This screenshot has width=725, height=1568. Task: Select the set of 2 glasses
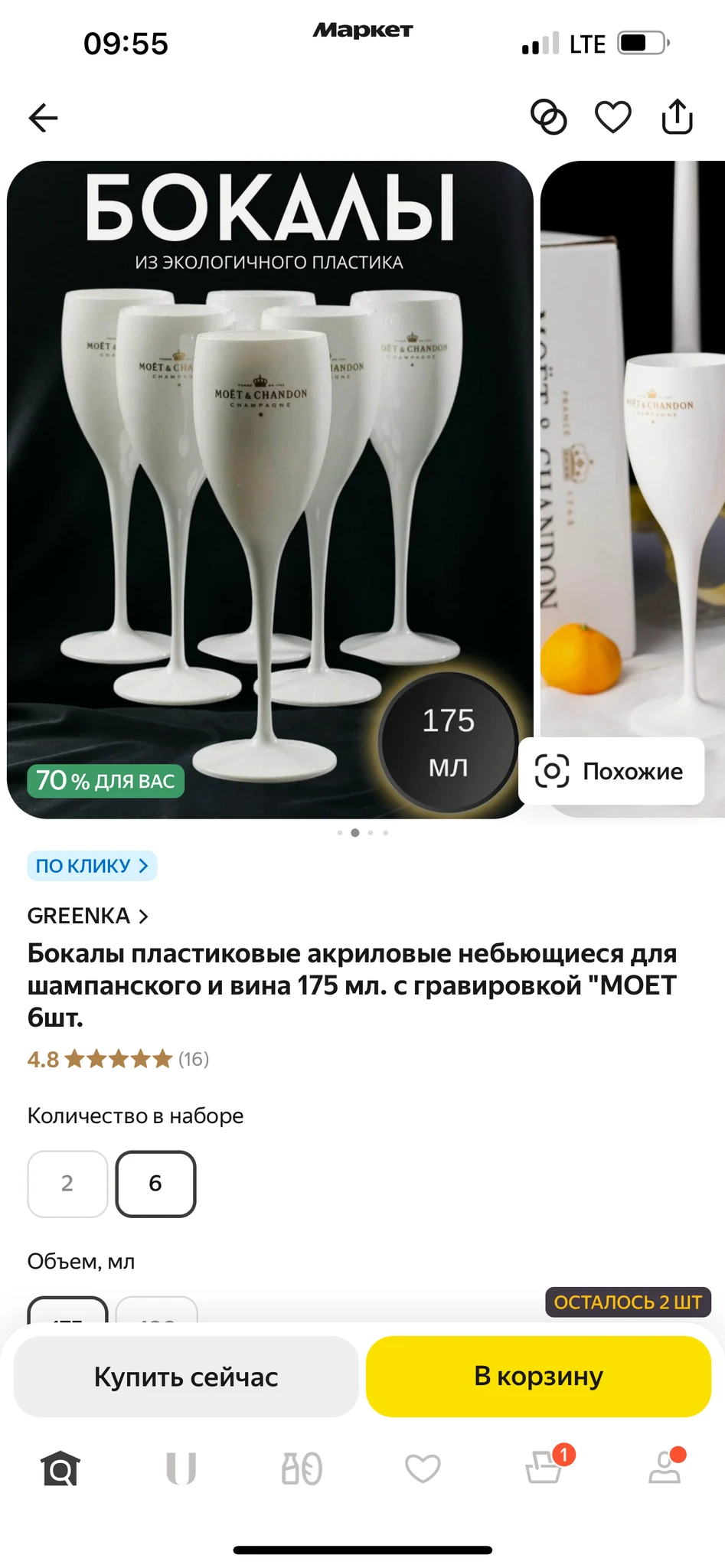[x=67, y=1184]
